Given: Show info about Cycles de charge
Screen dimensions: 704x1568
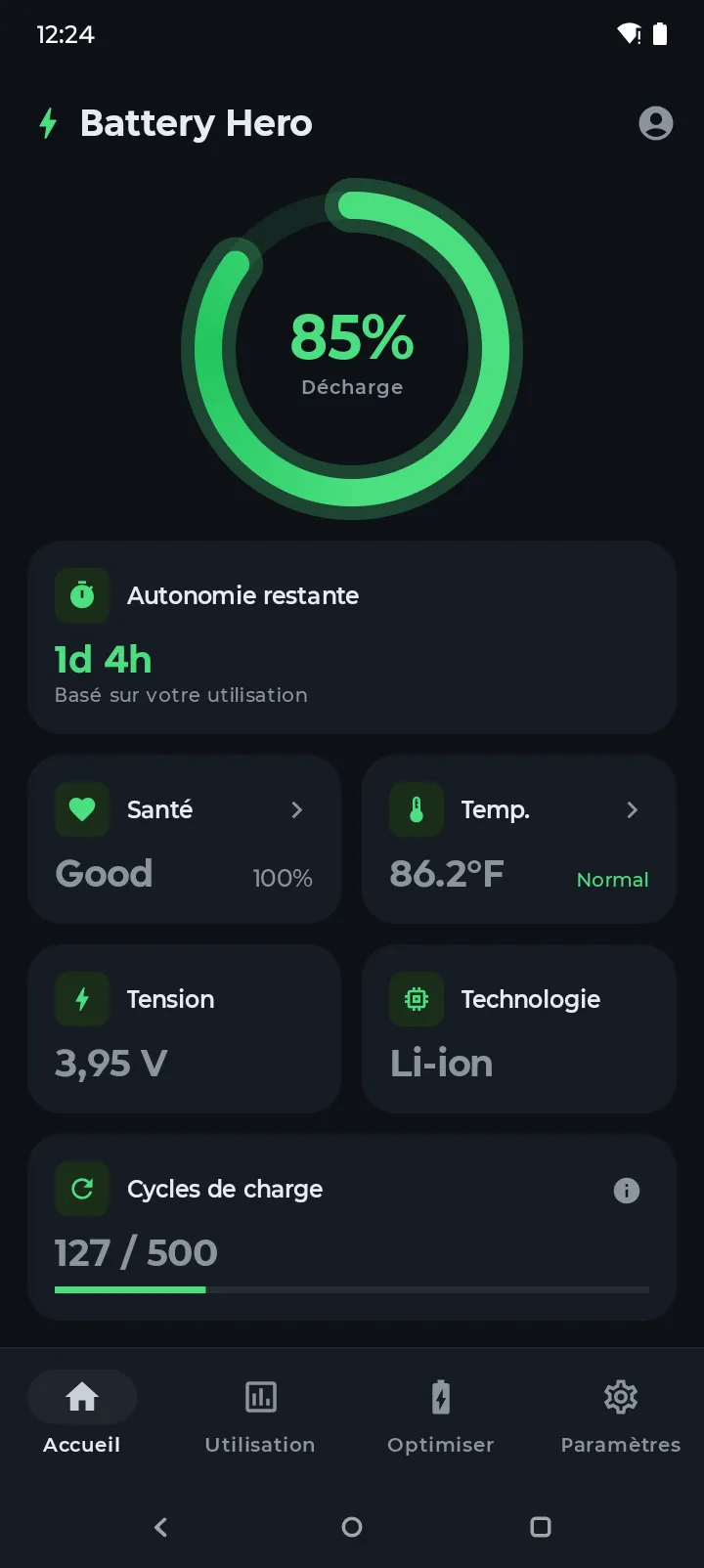Looking at the screenshot, I should (626, 1190).
